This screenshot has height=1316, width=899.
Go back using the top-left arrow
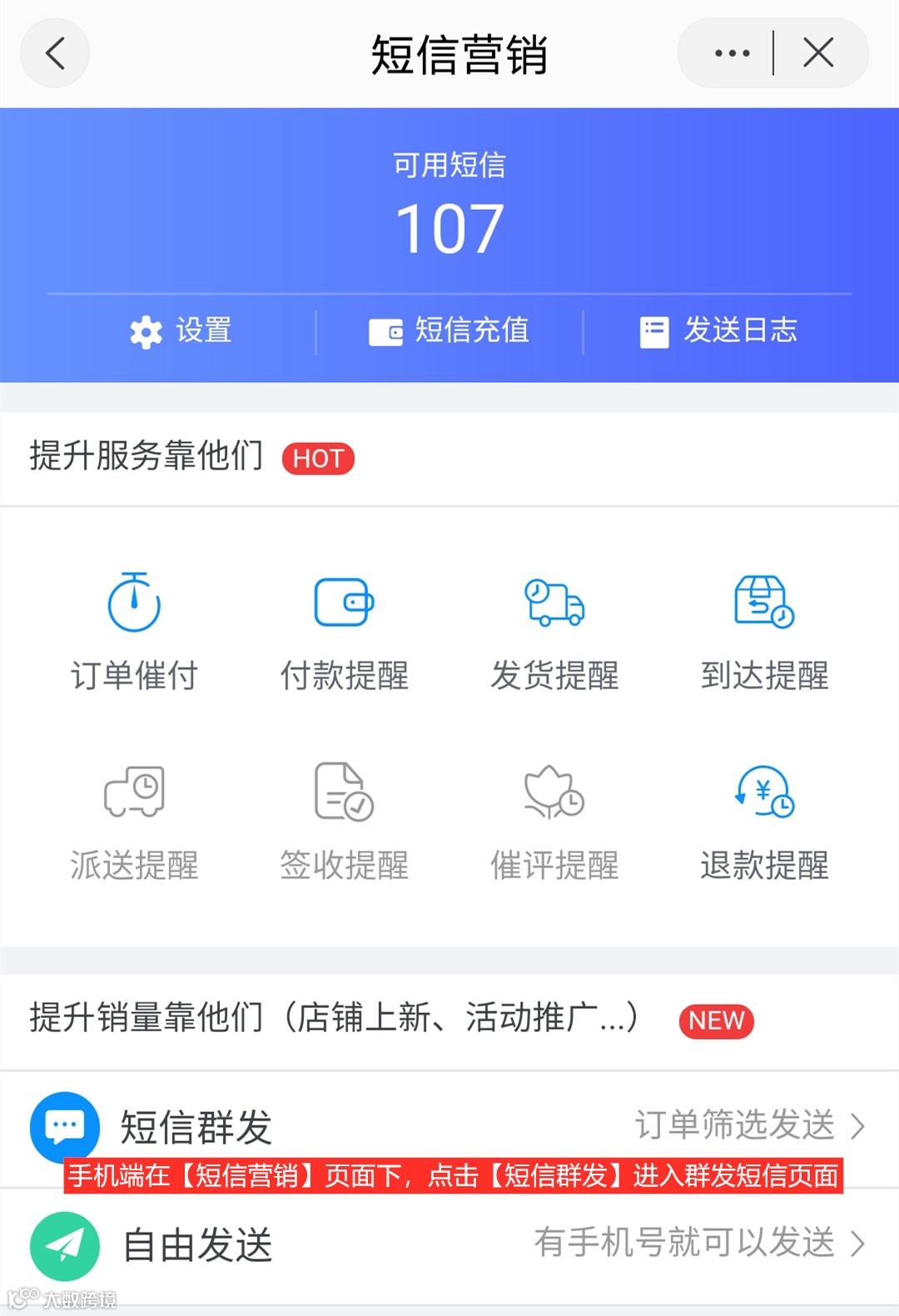pos(55,54)
